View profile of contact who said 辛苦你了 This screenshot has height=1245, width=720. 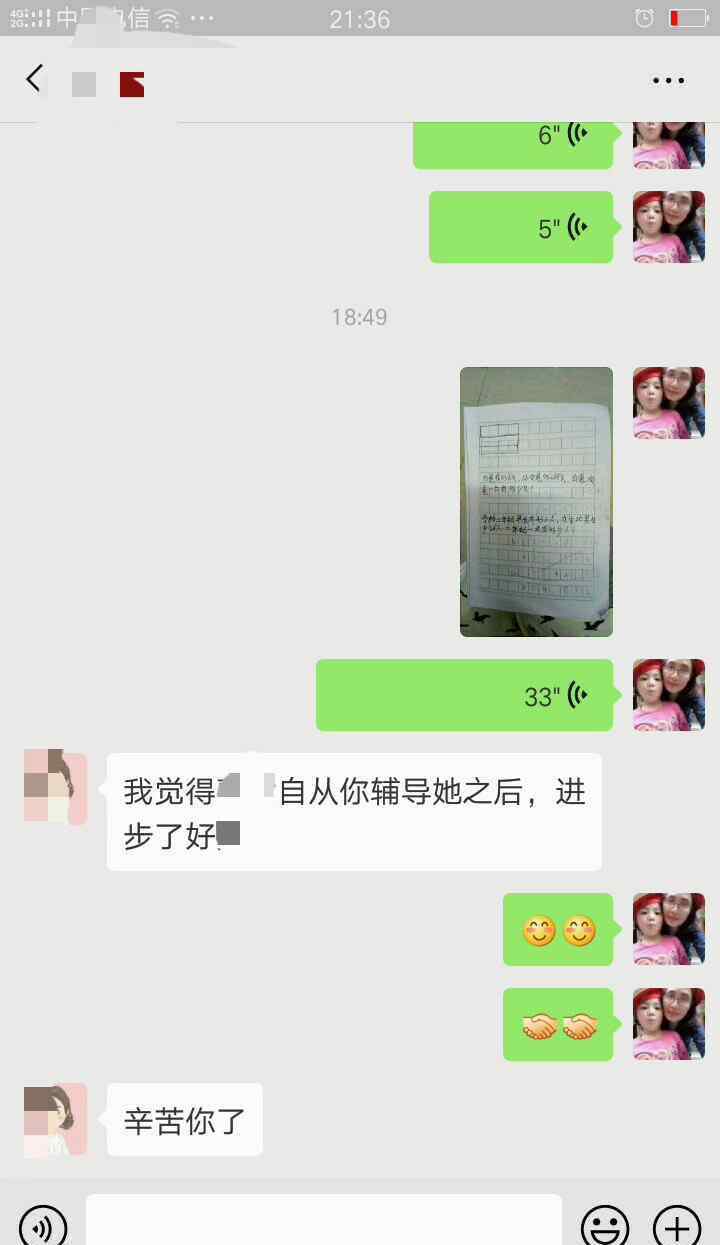tap(56, 1120)
